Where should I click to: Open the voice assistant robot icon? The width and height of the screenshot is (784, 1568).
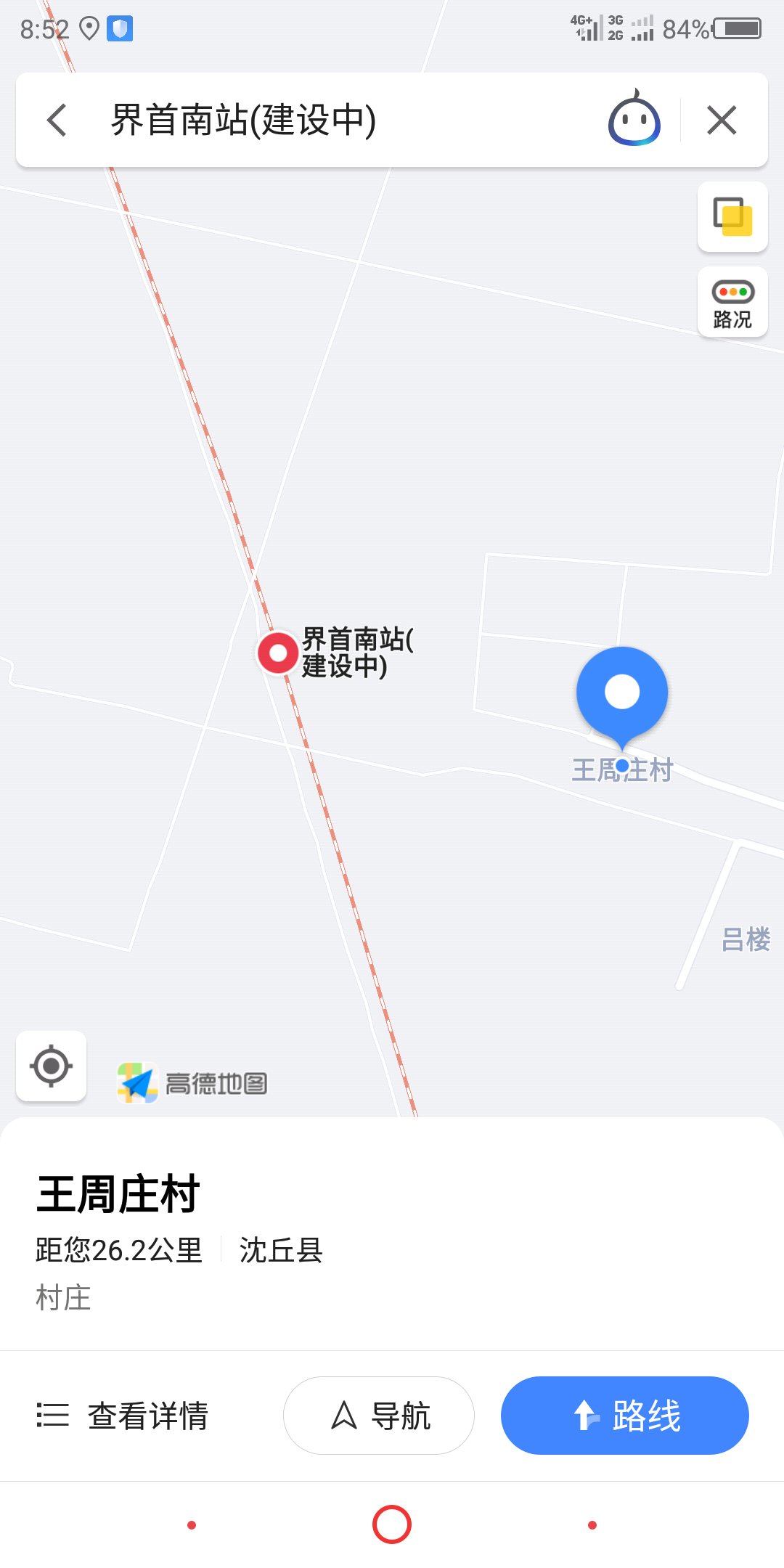[634, 118]
